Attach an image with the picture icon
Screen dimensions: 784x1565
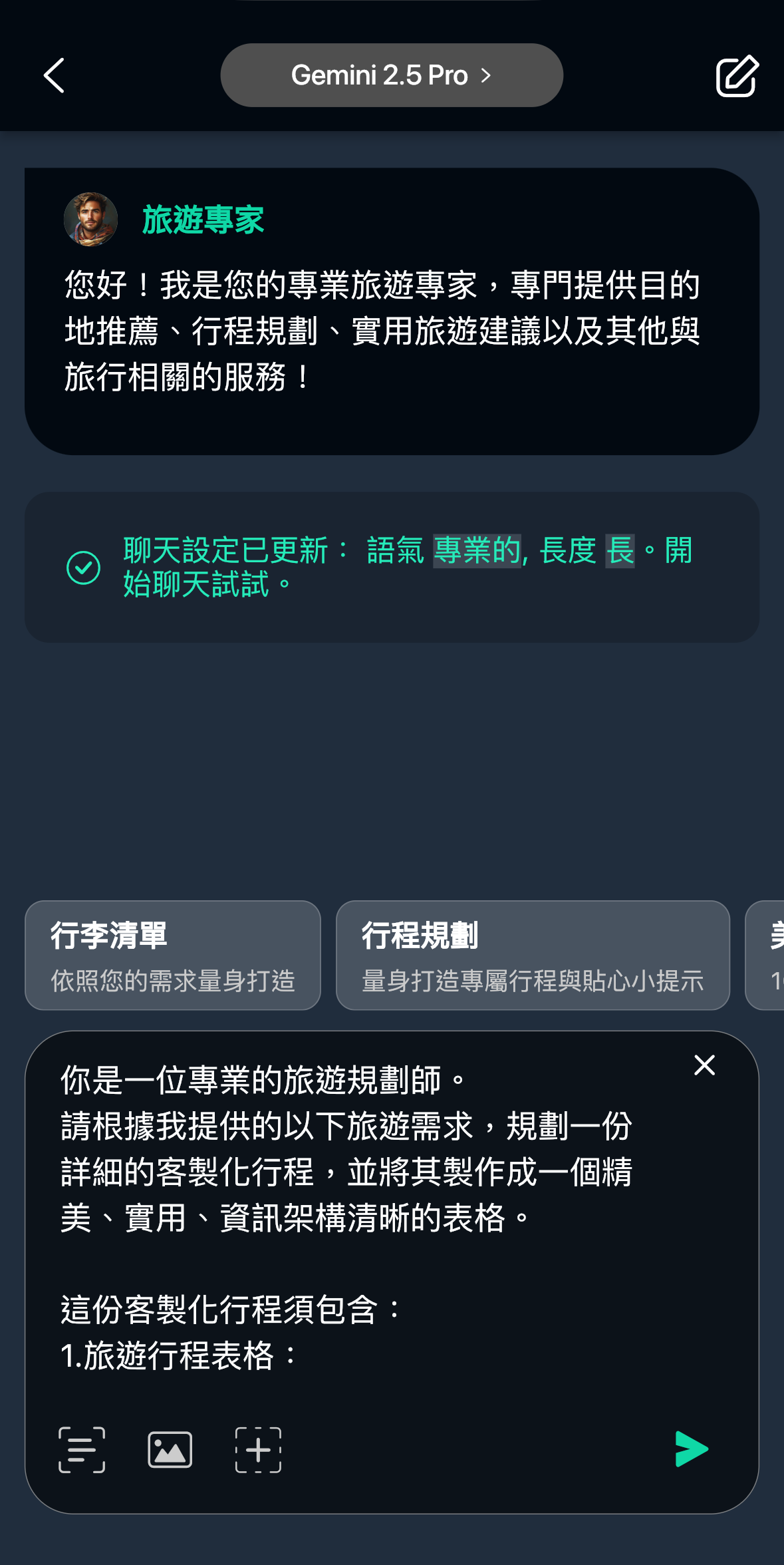170,1450
